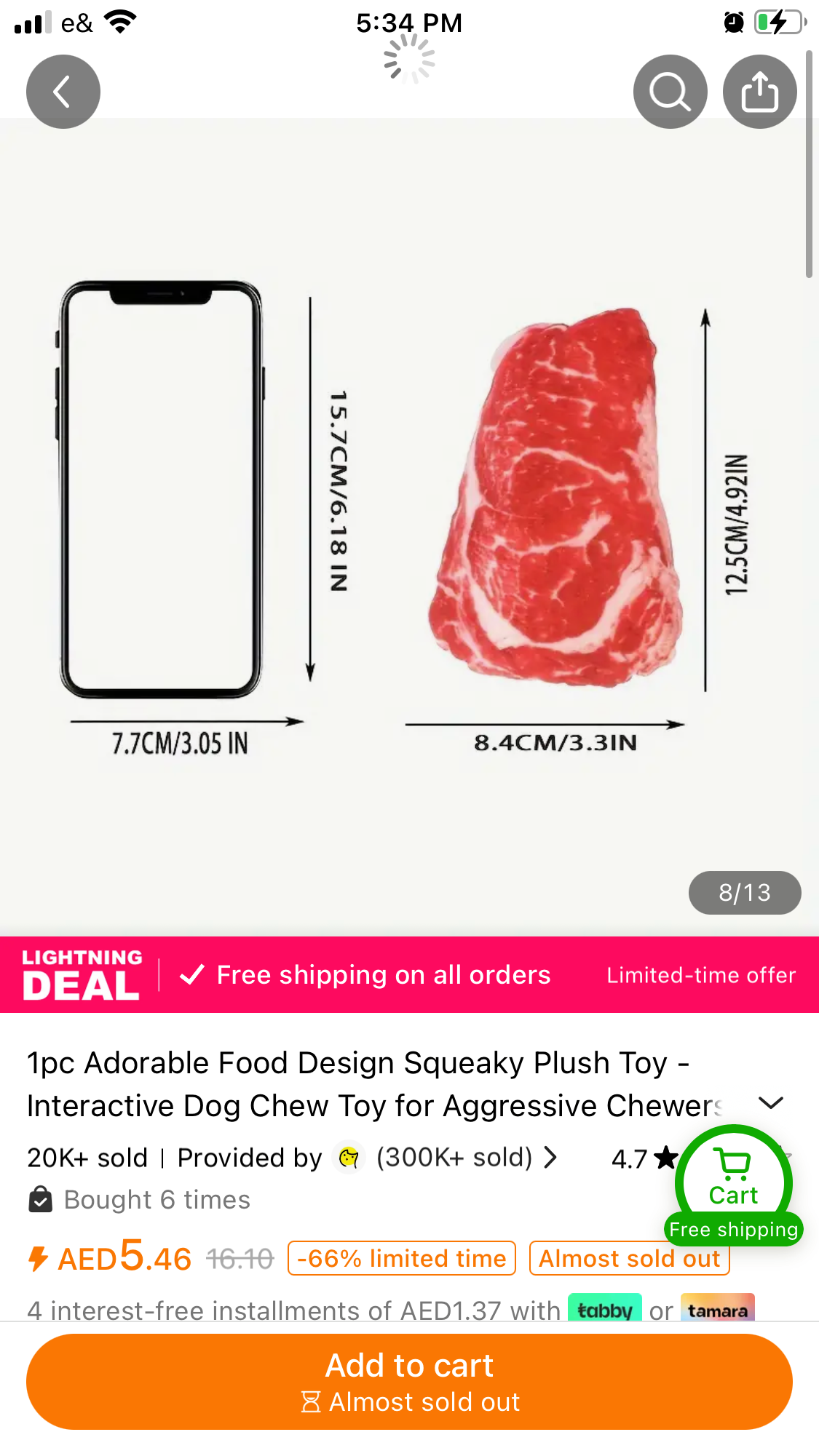Tap the Free shipping on all orders banner

coord(384,975)
